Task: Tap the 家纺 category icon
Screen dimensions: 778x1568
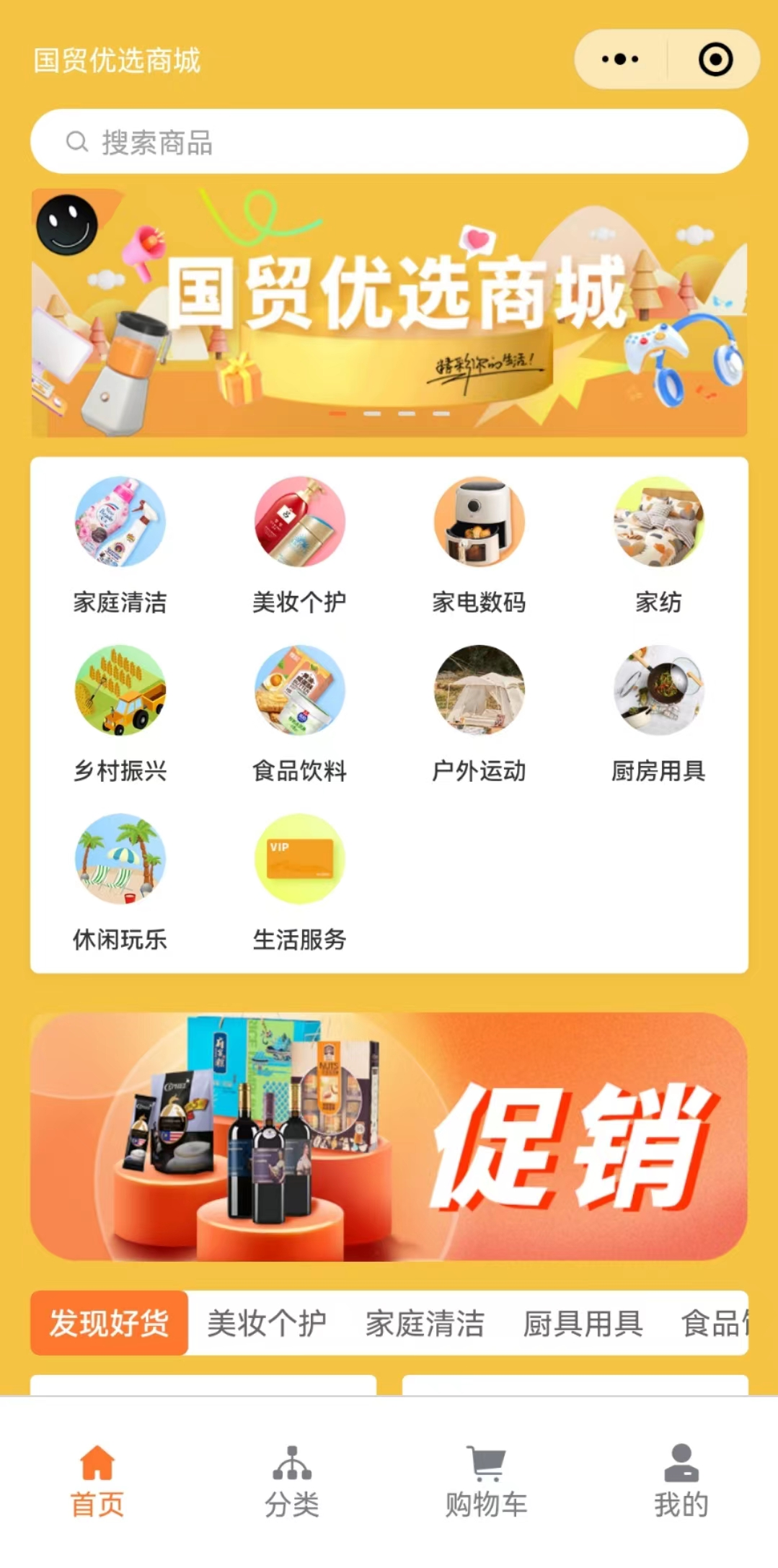Action: [658, 522]
